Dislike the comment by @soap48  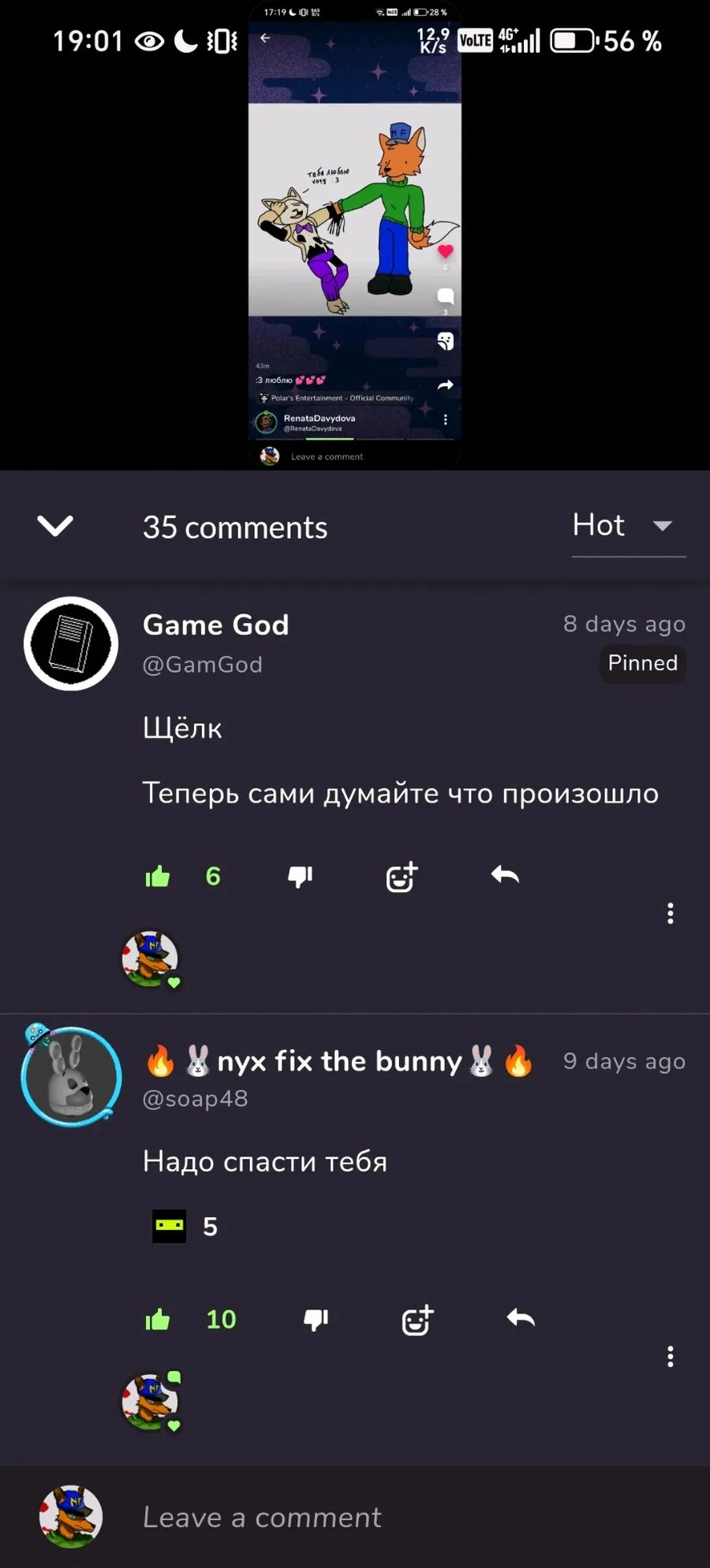[x=316, y=1319]
